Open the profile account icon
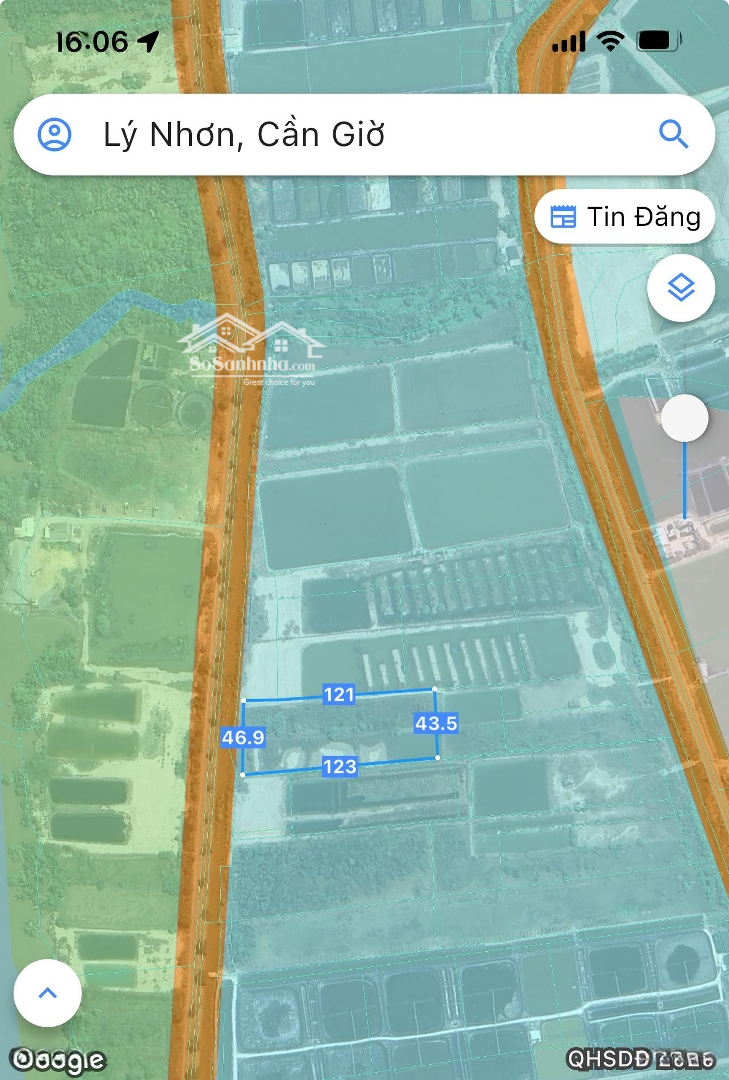The width and height of the screenshot is (729, 1080). pos(55,134)
